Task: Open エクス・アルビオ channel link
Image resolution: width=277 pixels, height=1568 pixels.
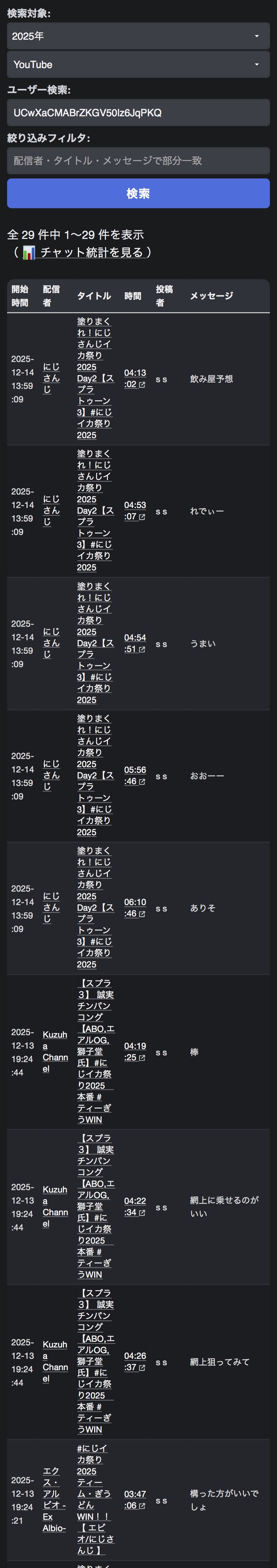Action: pos(54,1499)
